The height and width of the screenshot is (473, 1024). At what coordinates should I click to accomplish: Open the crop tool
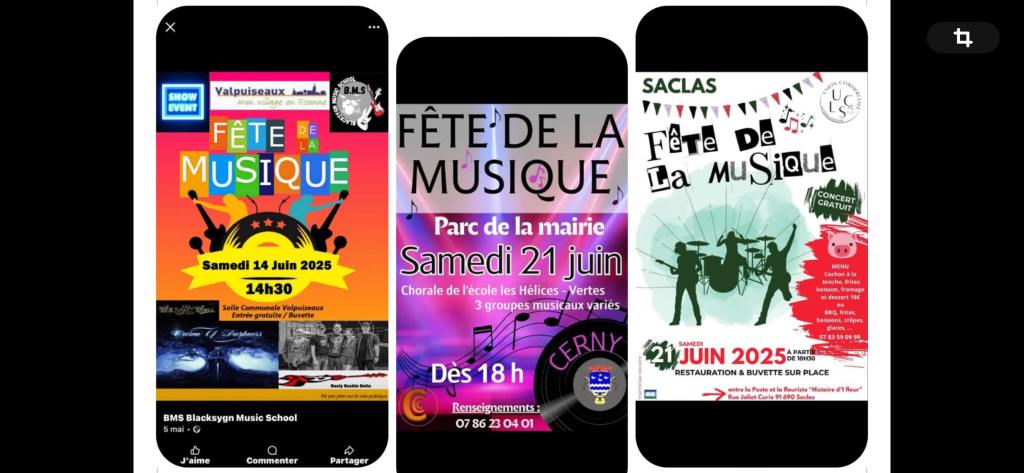pos(962,38)
